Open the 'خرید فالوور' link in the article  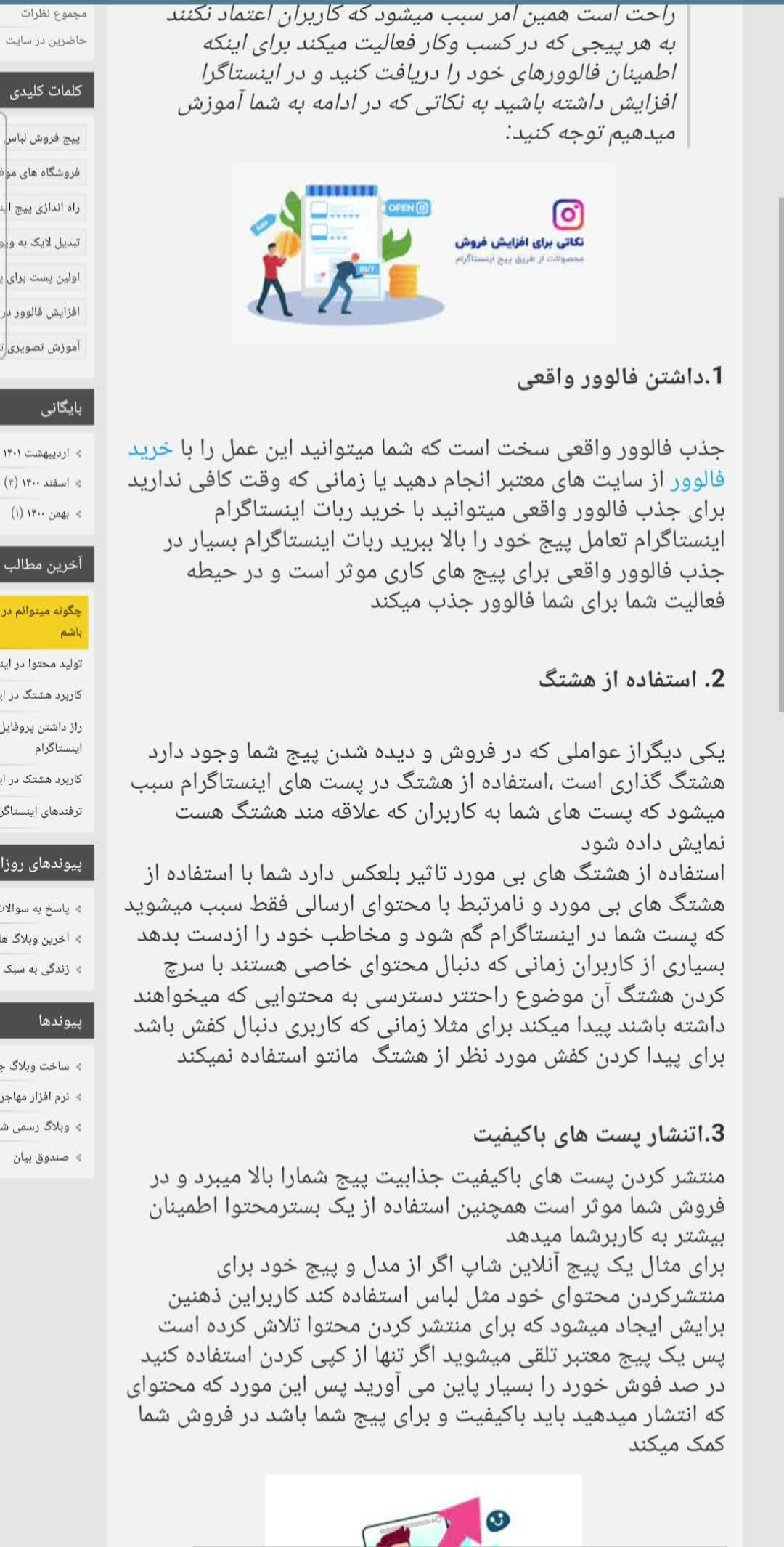(150, 450)
